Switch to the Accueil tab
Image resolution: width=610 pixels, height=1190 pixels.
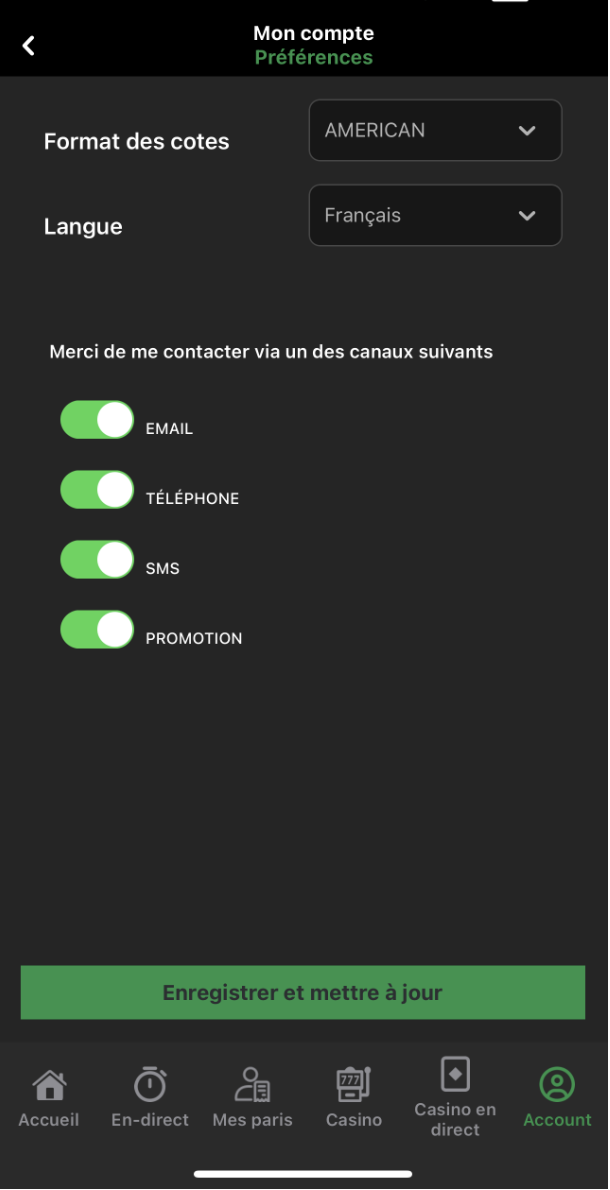pyautogui.click(x=49, y=1098)
